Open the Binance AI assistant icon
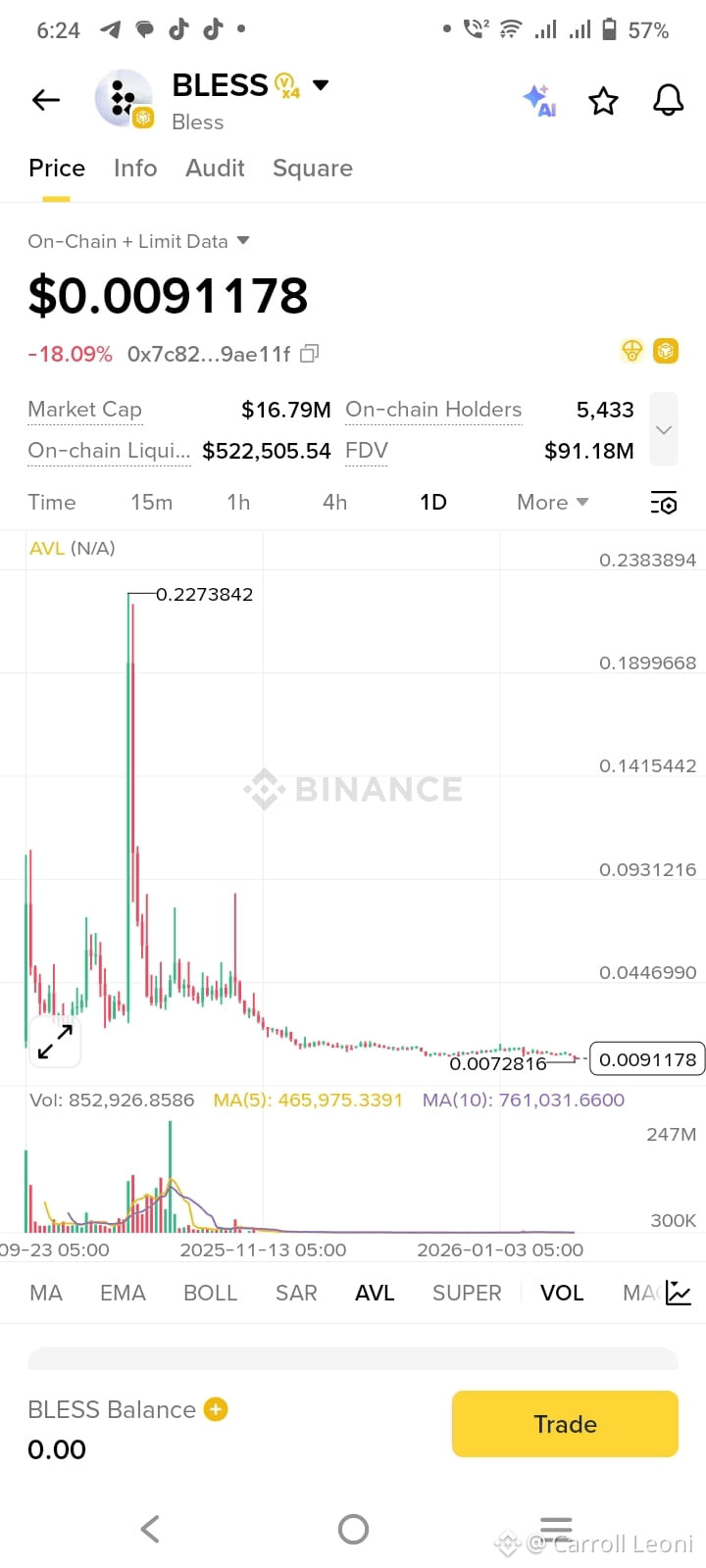Viewport: 706px width, 1568px height. (538, 100)
